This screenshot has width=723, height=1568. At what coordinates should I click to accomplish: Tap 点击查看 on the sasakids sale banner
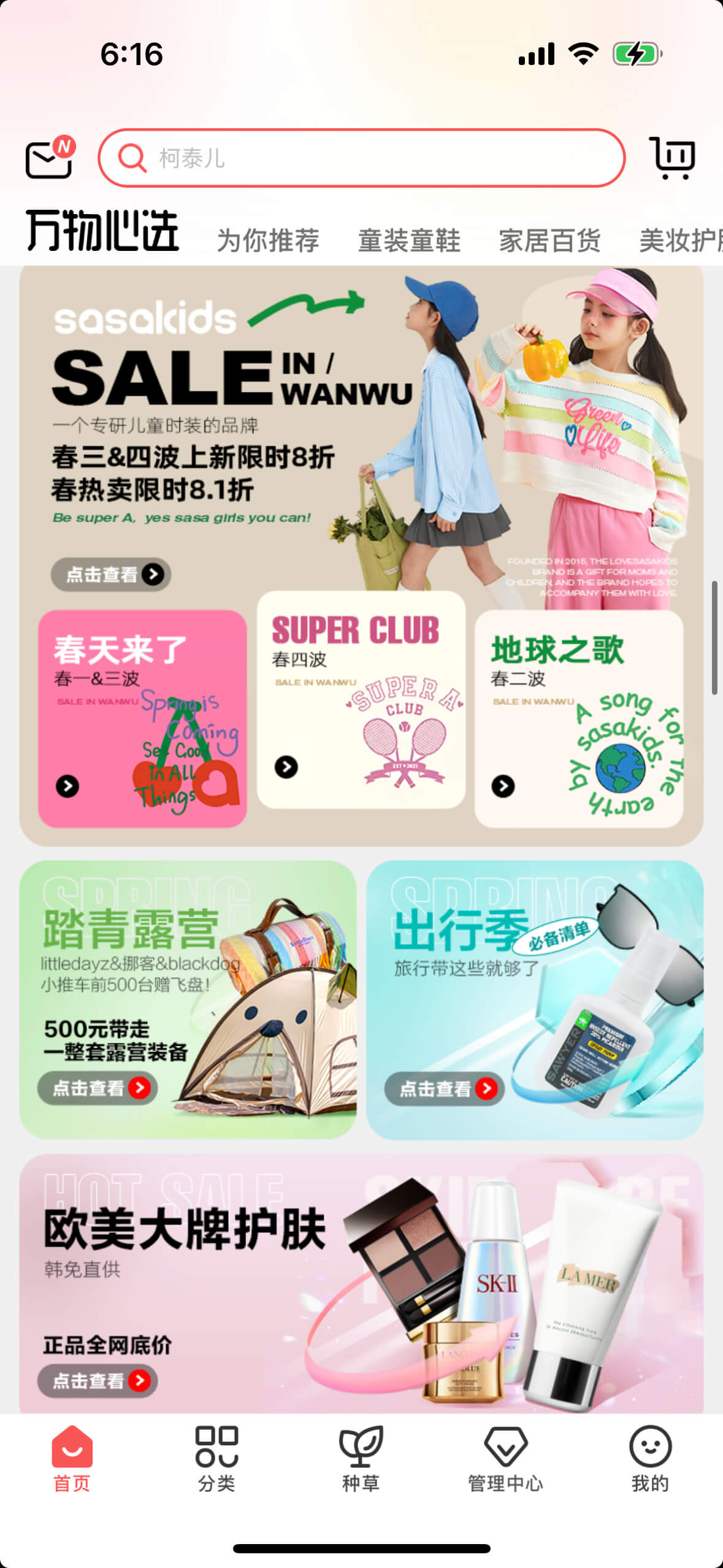(111, 574)
